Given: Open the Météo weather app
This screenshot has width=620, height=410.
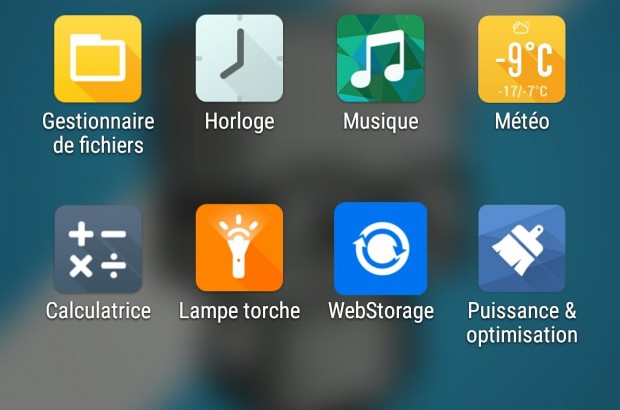Looking at the screenshot, I should coord(522,59).
